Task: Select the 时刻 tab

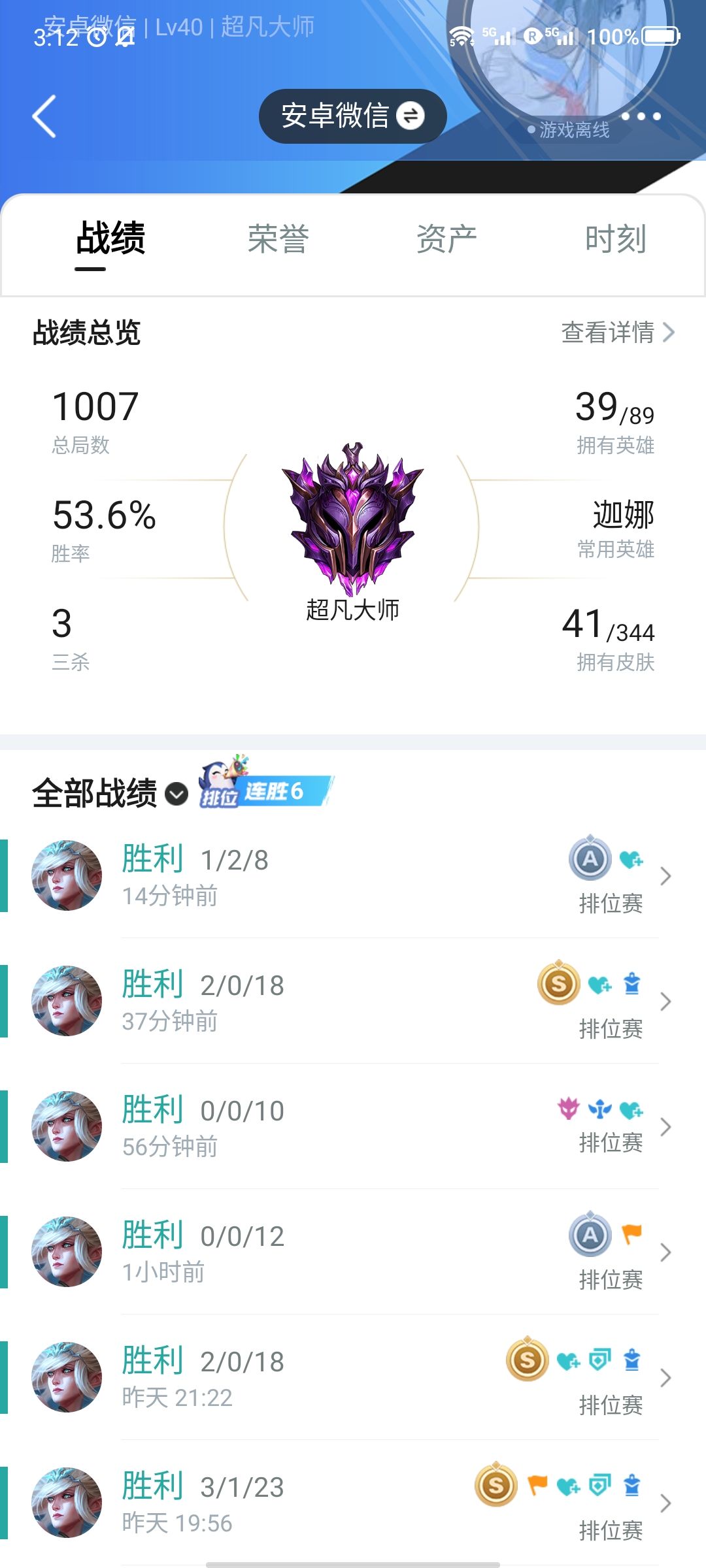Action: (x=616, y=238)
